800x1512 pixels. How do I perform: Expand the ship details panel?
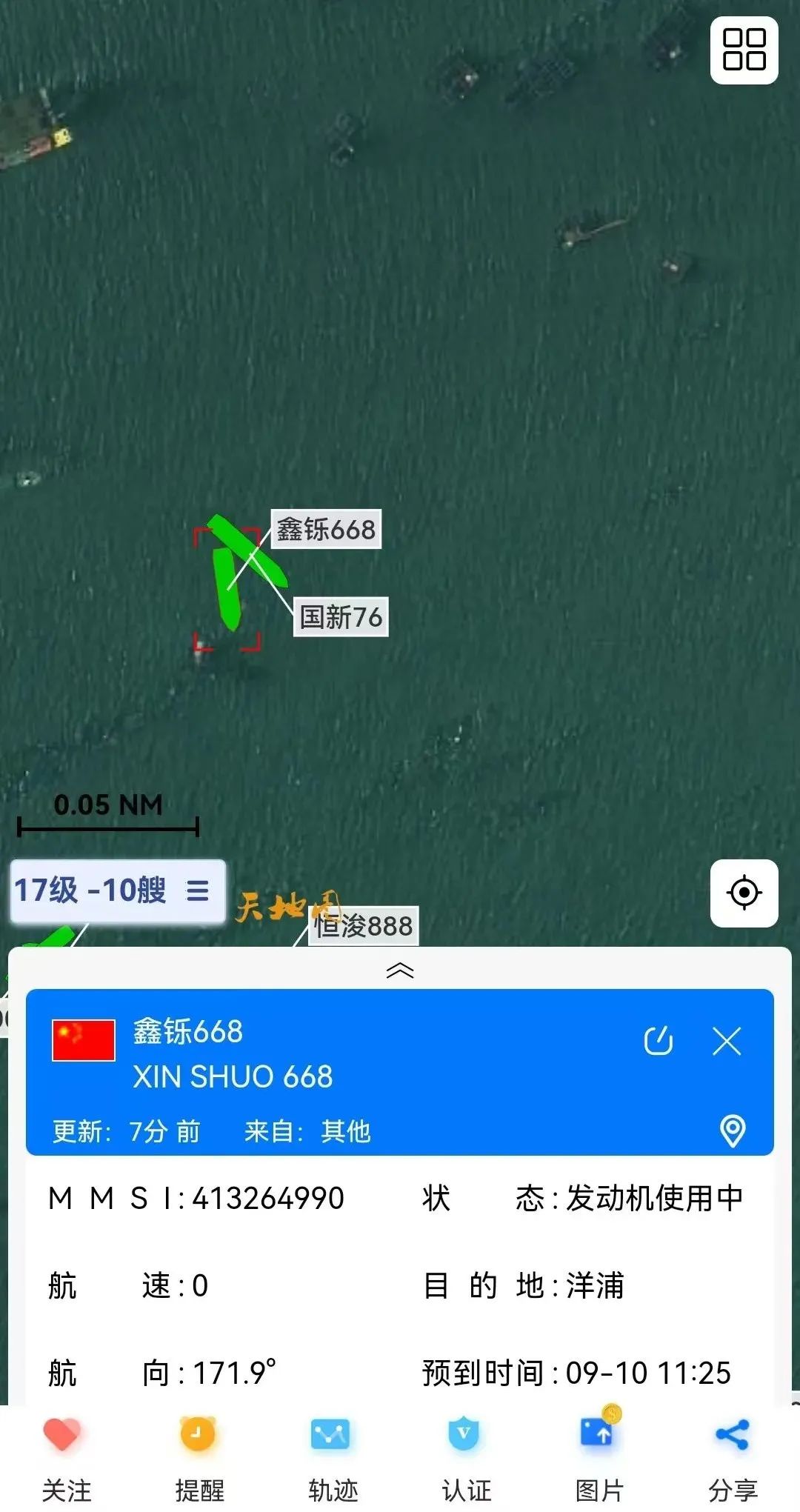[x=400, y=970]
